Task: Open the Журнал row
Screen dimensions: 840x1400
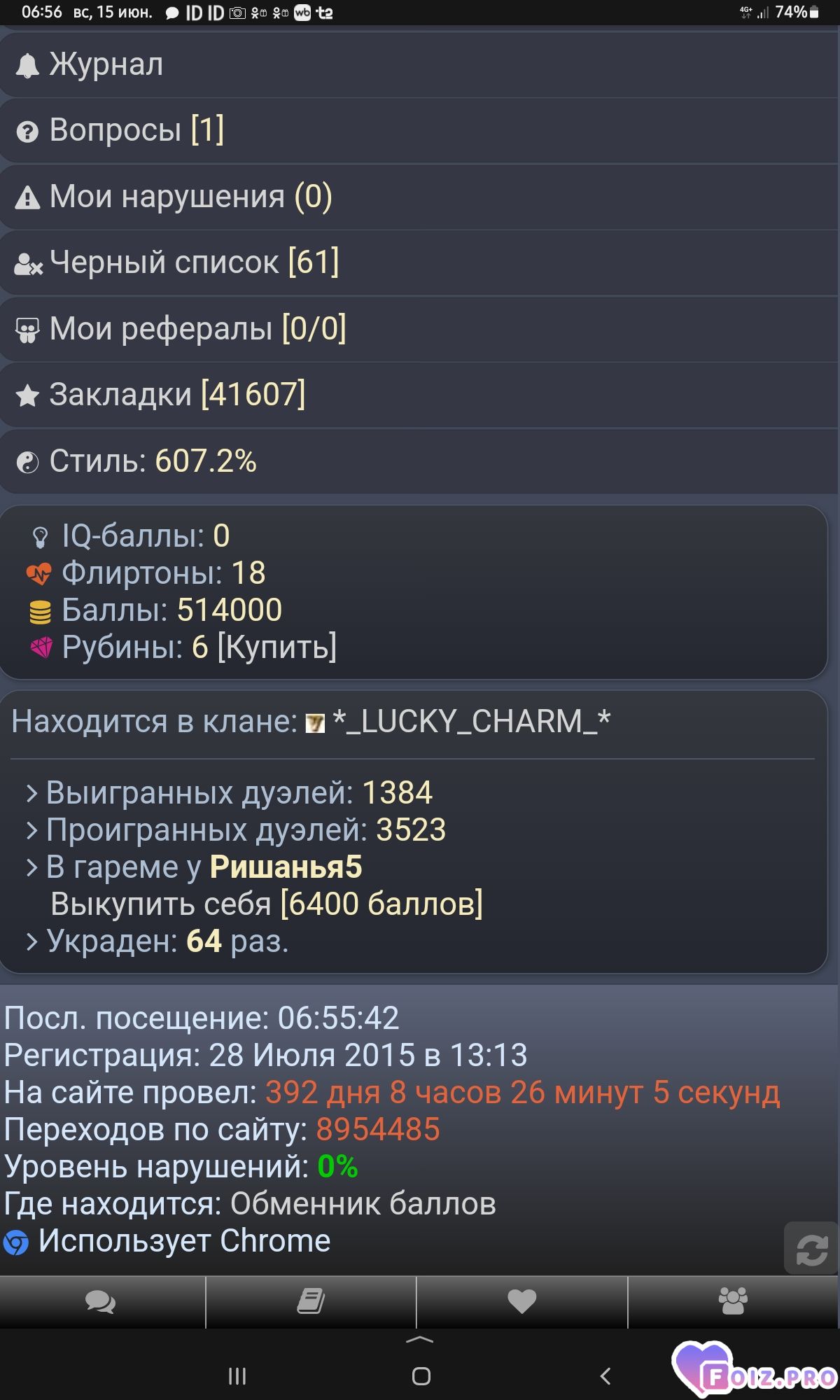Action: [x=420, y=64]
